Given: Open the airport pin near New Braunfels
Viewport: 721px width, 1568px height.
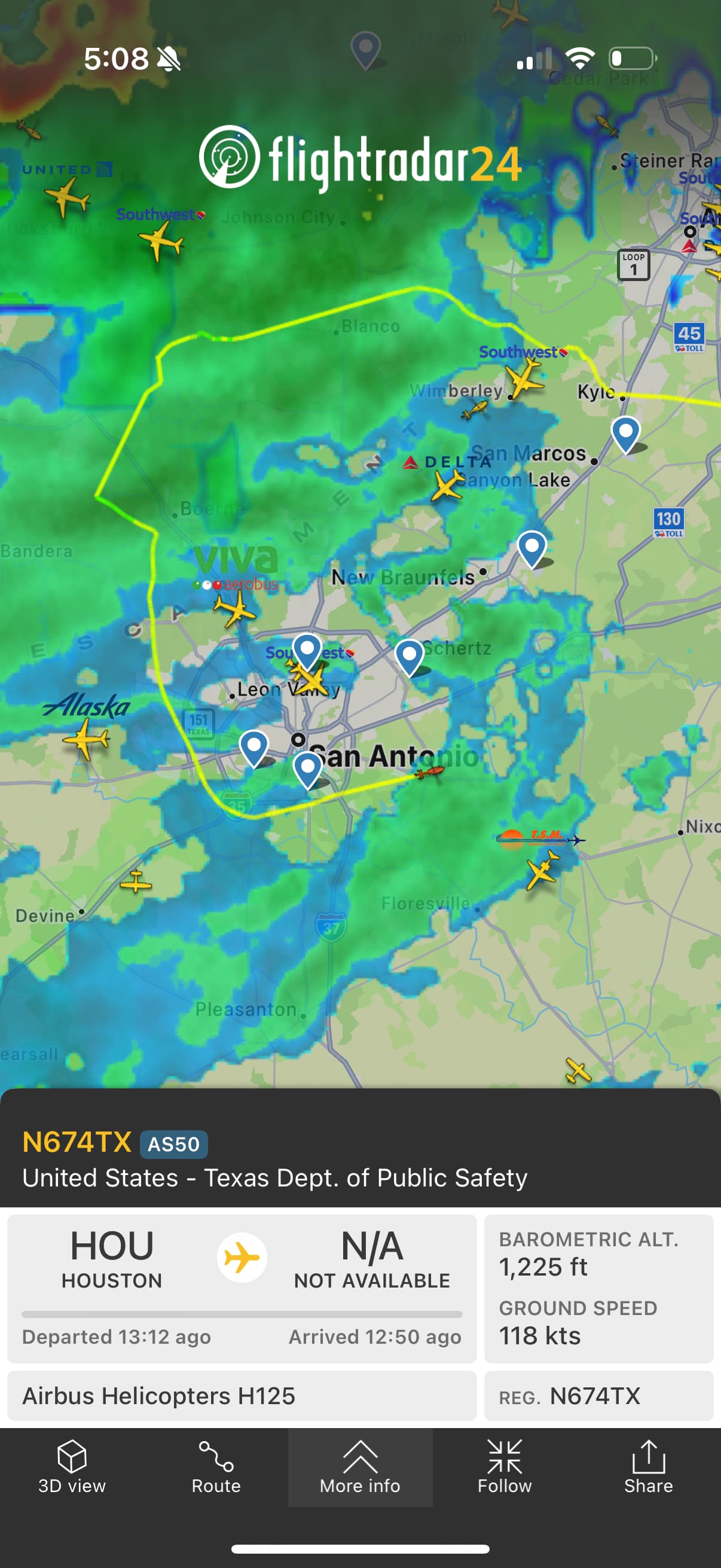Looking at the screenshot, I should tap(531, 546).
